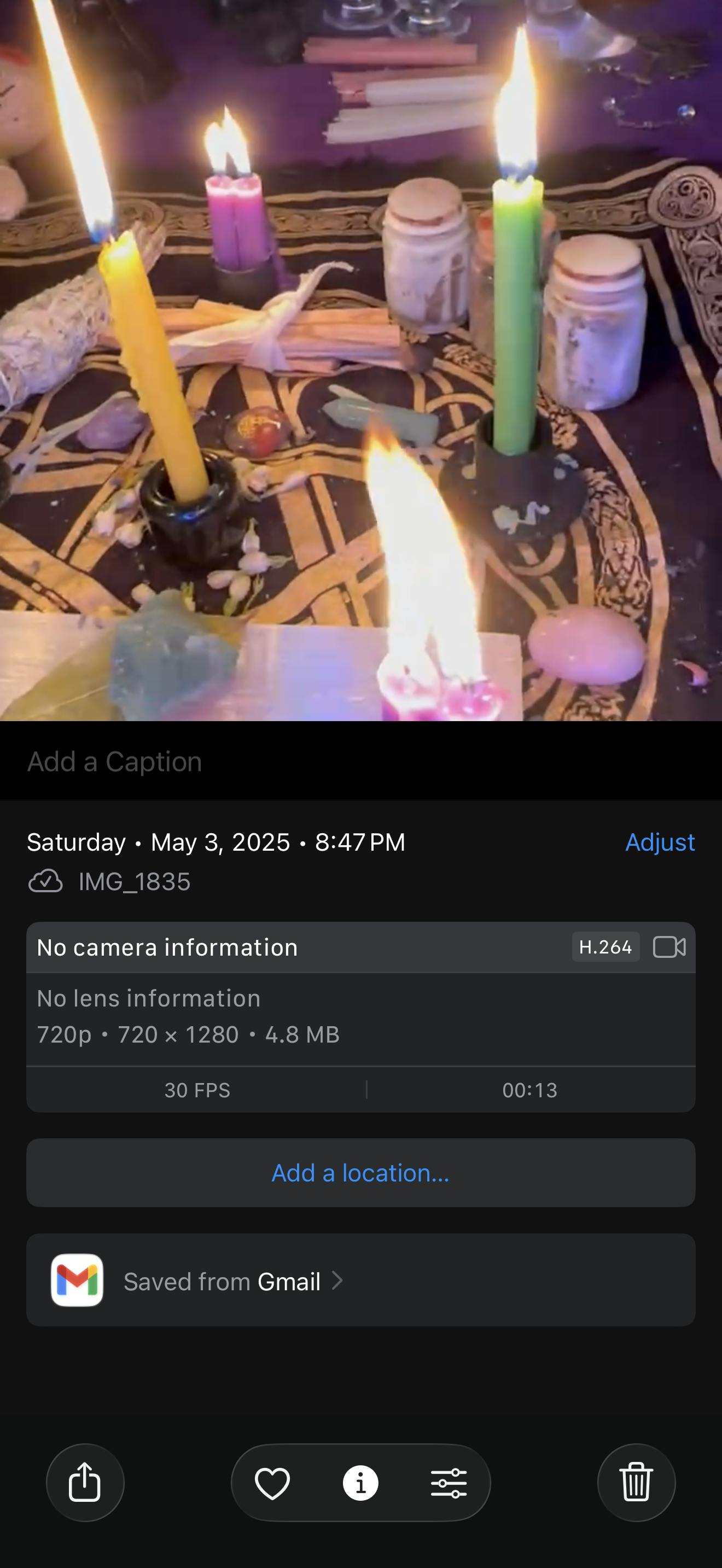This screenshot has height=1568, width=722.
Task: Adjust the date and time
Action: tap(659, 842)
